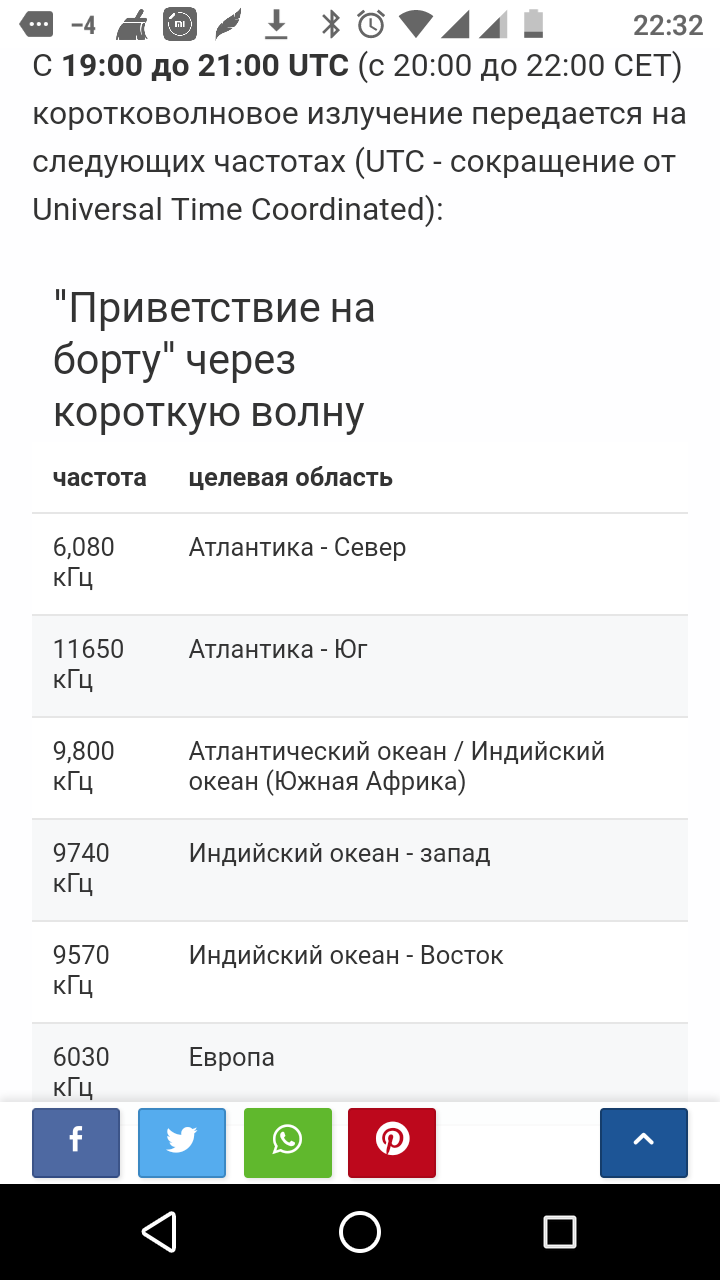
Task: Pin the page on Pinterest
Action: [x=392, y=1142]
